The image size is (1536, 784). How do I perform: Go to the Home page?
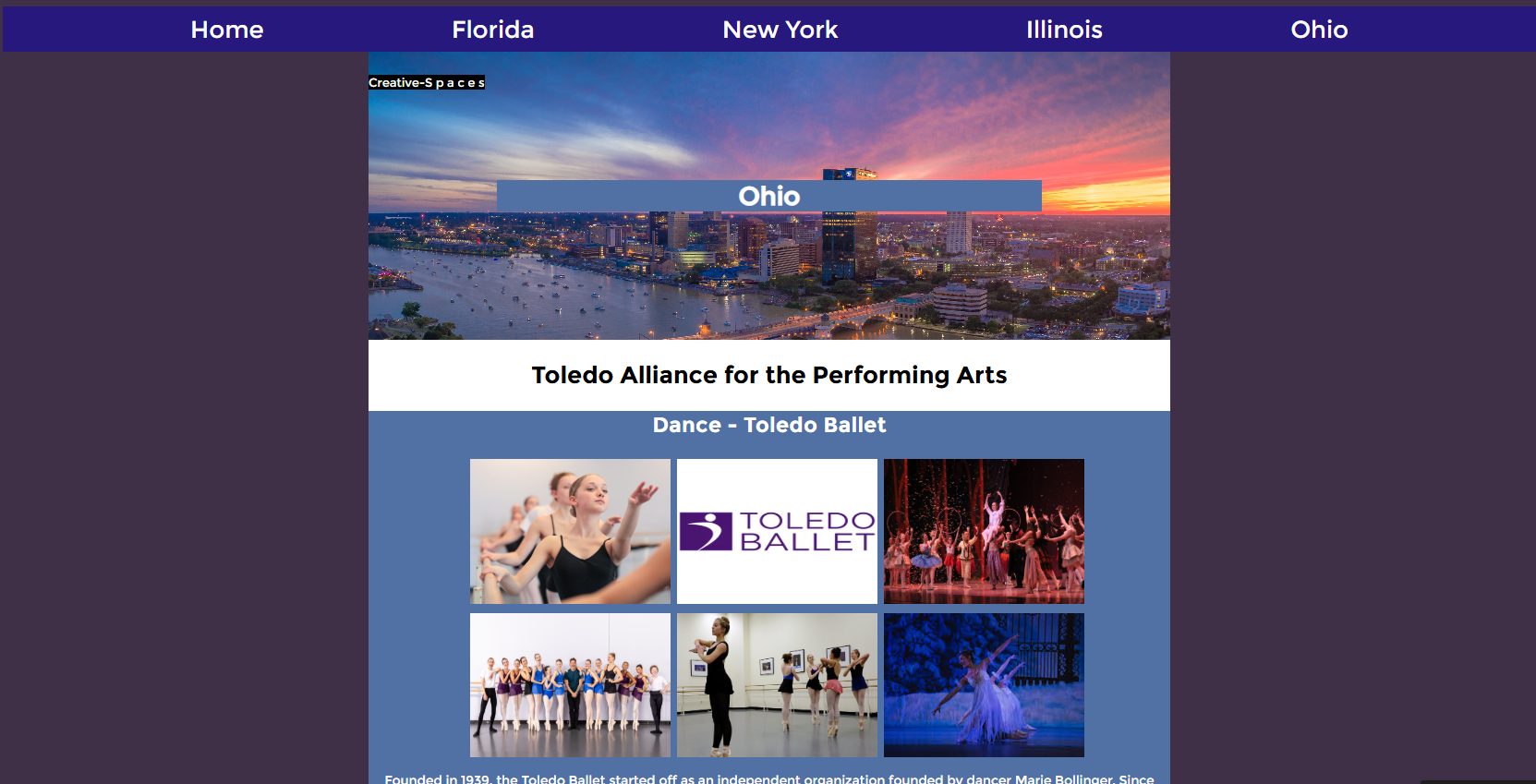point(227,30)
